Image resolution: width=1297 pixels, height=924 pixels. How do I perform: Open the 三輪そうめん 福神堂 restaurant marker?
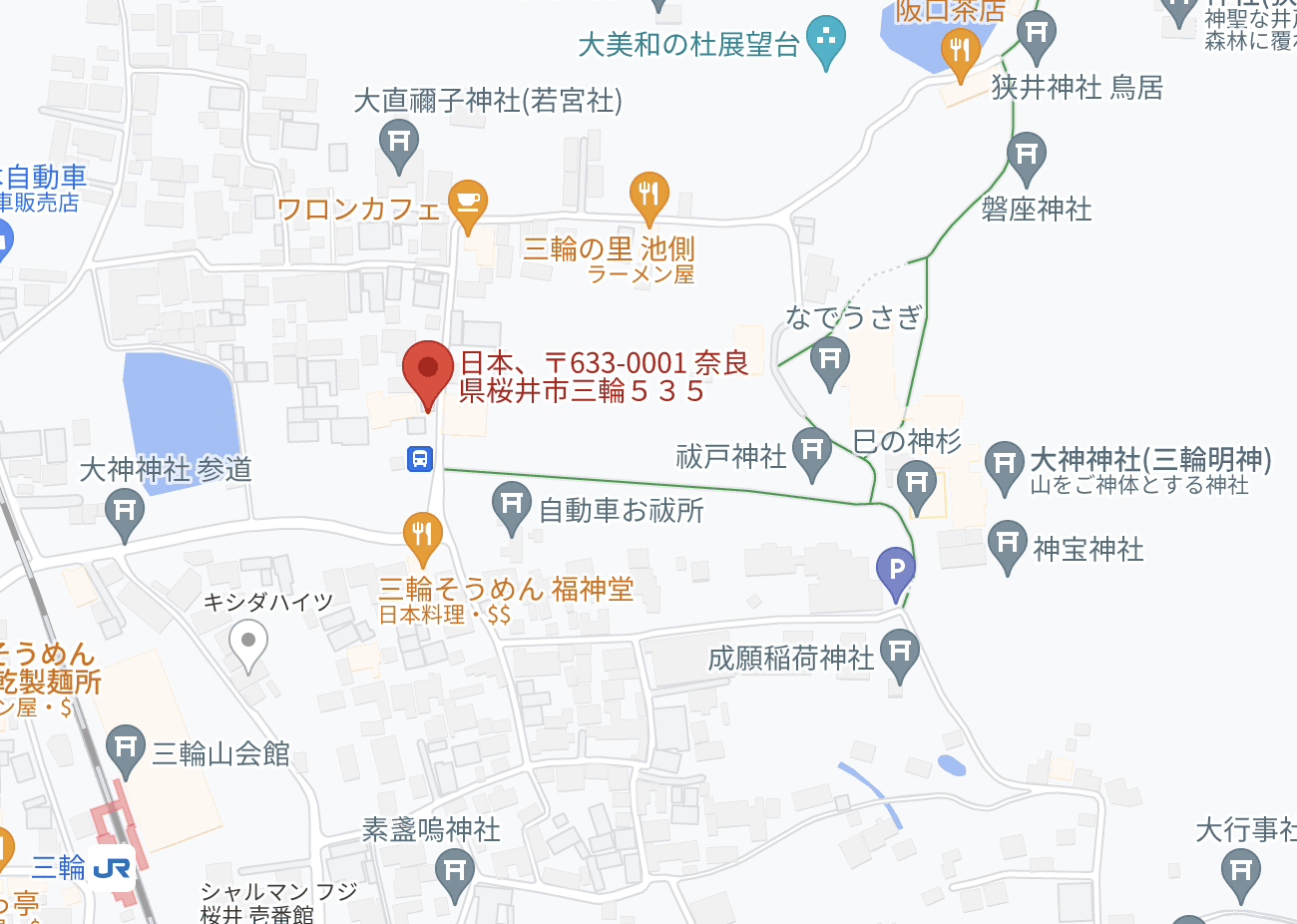(422, 535)
